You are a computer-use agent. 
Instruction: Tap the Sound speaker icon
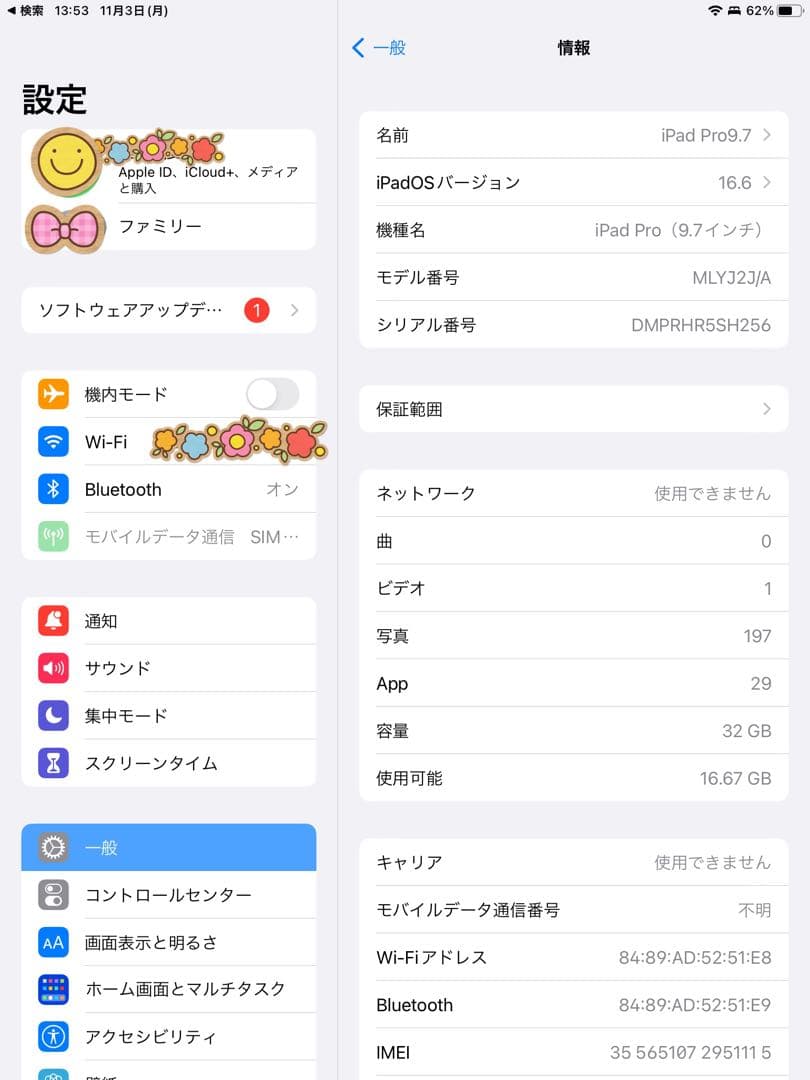52,668
